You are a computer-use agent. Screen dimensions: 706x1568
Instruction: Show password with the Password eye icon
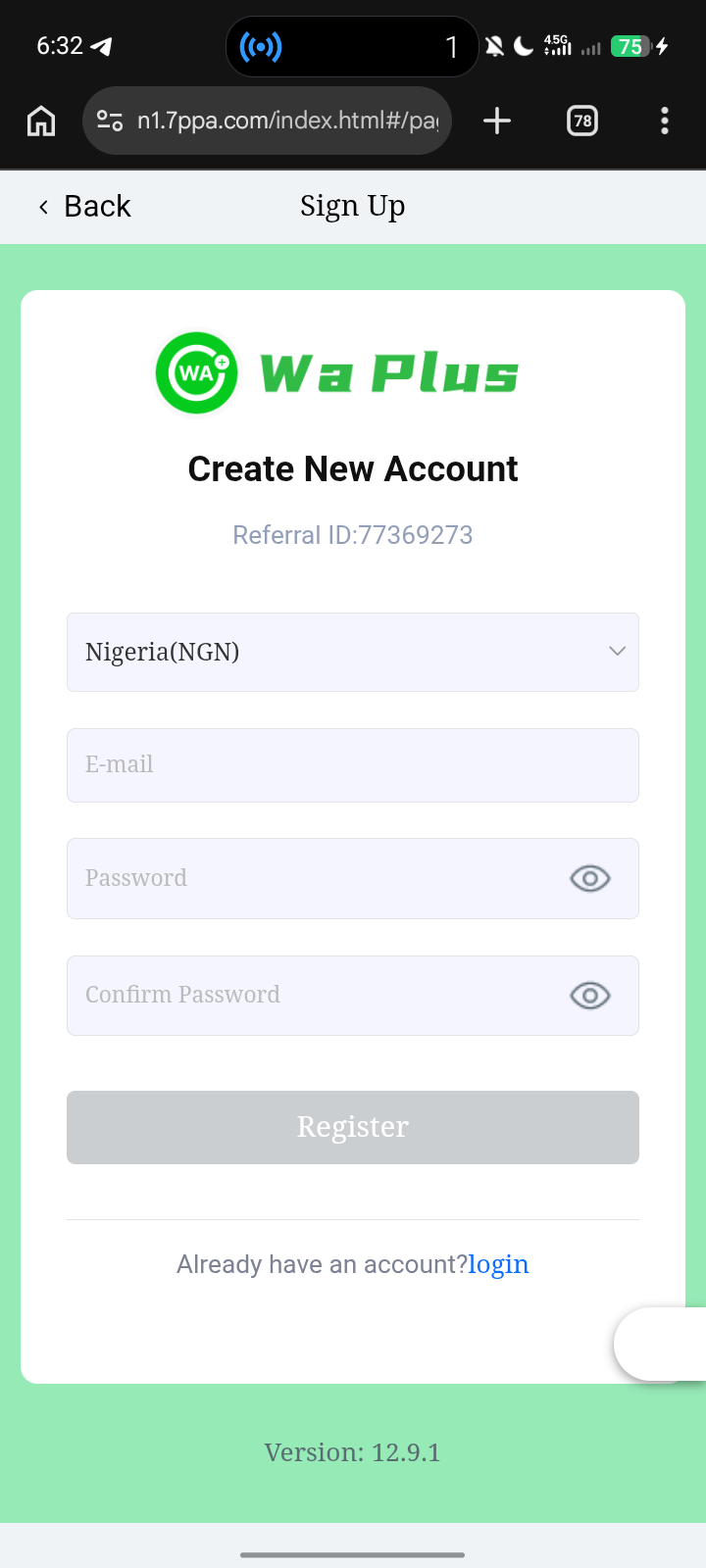[589, 879]
